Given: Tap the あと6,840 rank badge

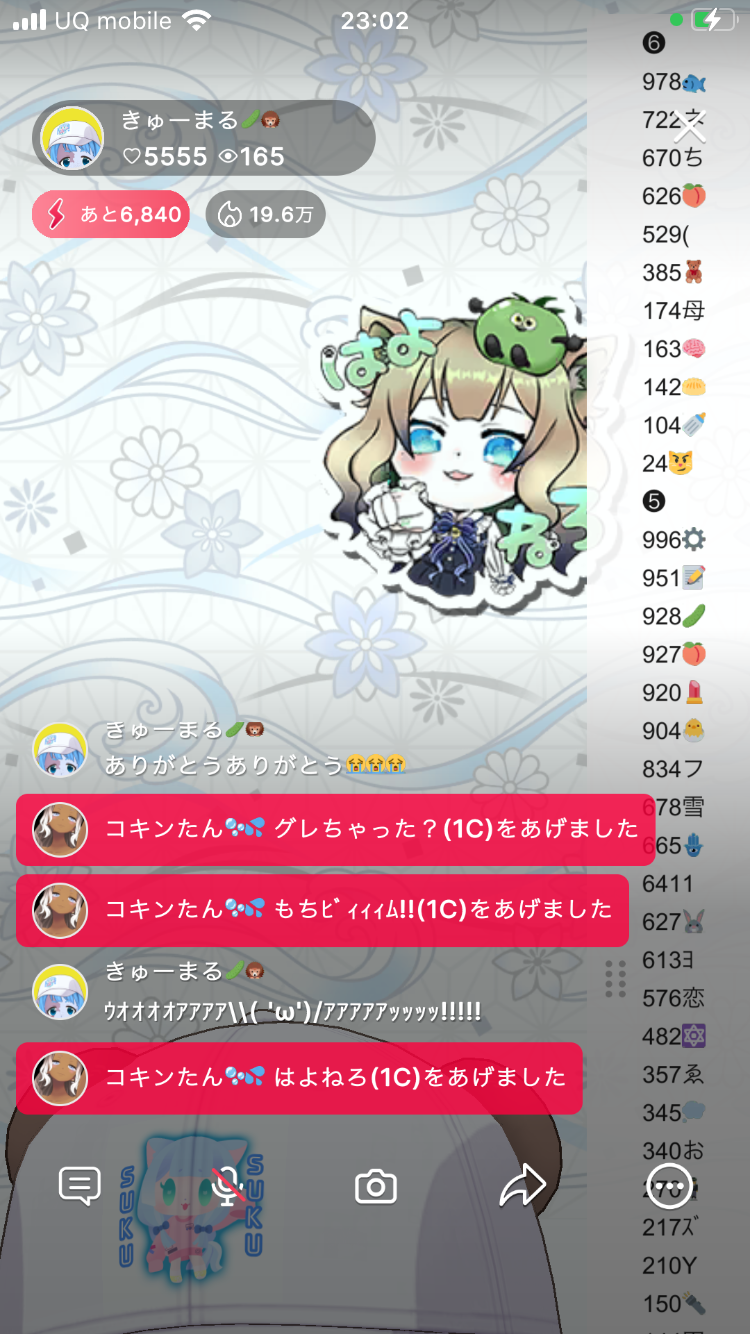Looking at the screenshot, I should pyautogui.click(x=111, y=214).
